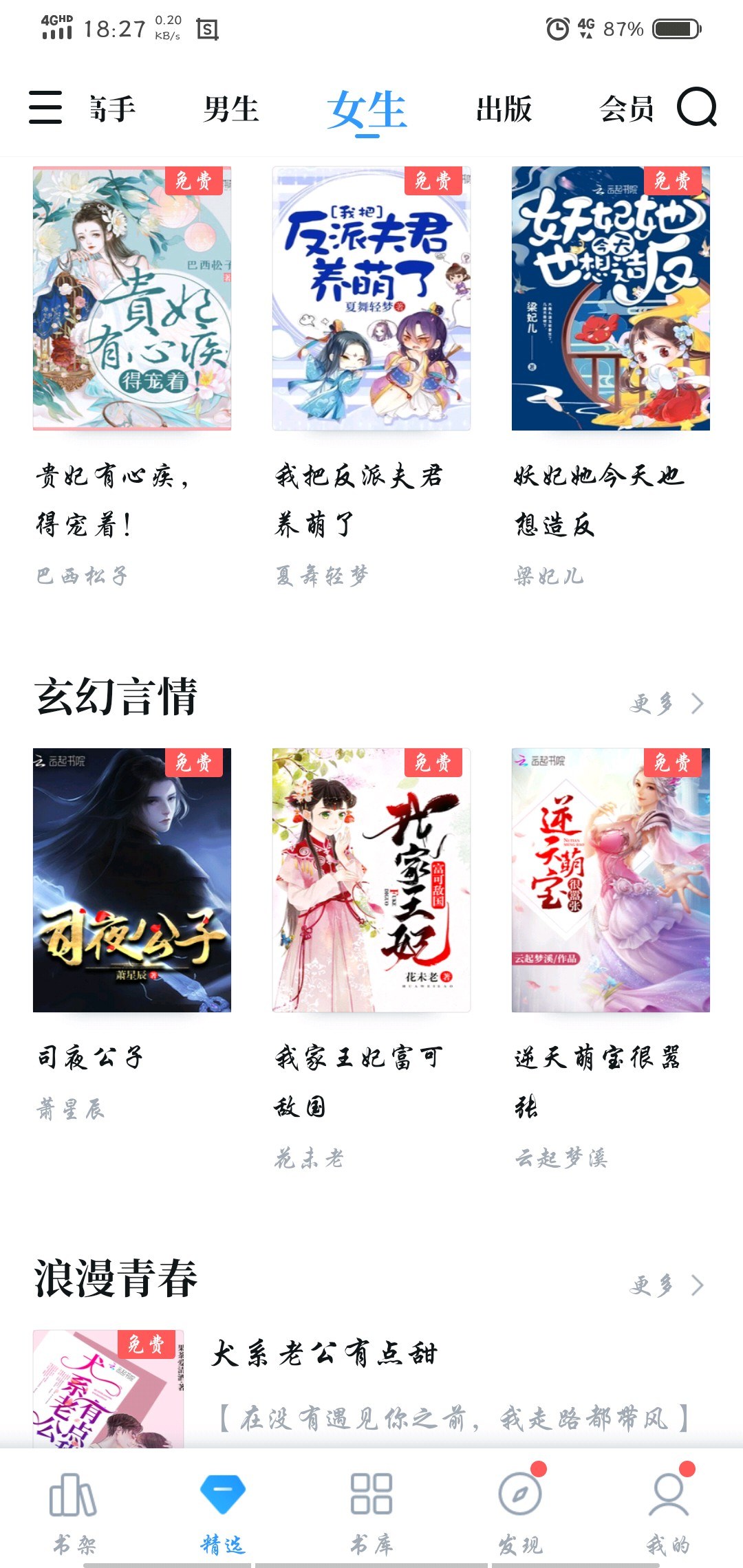Switch to the 出版 tab
The image size is (743, 1568).
(504, 109)
